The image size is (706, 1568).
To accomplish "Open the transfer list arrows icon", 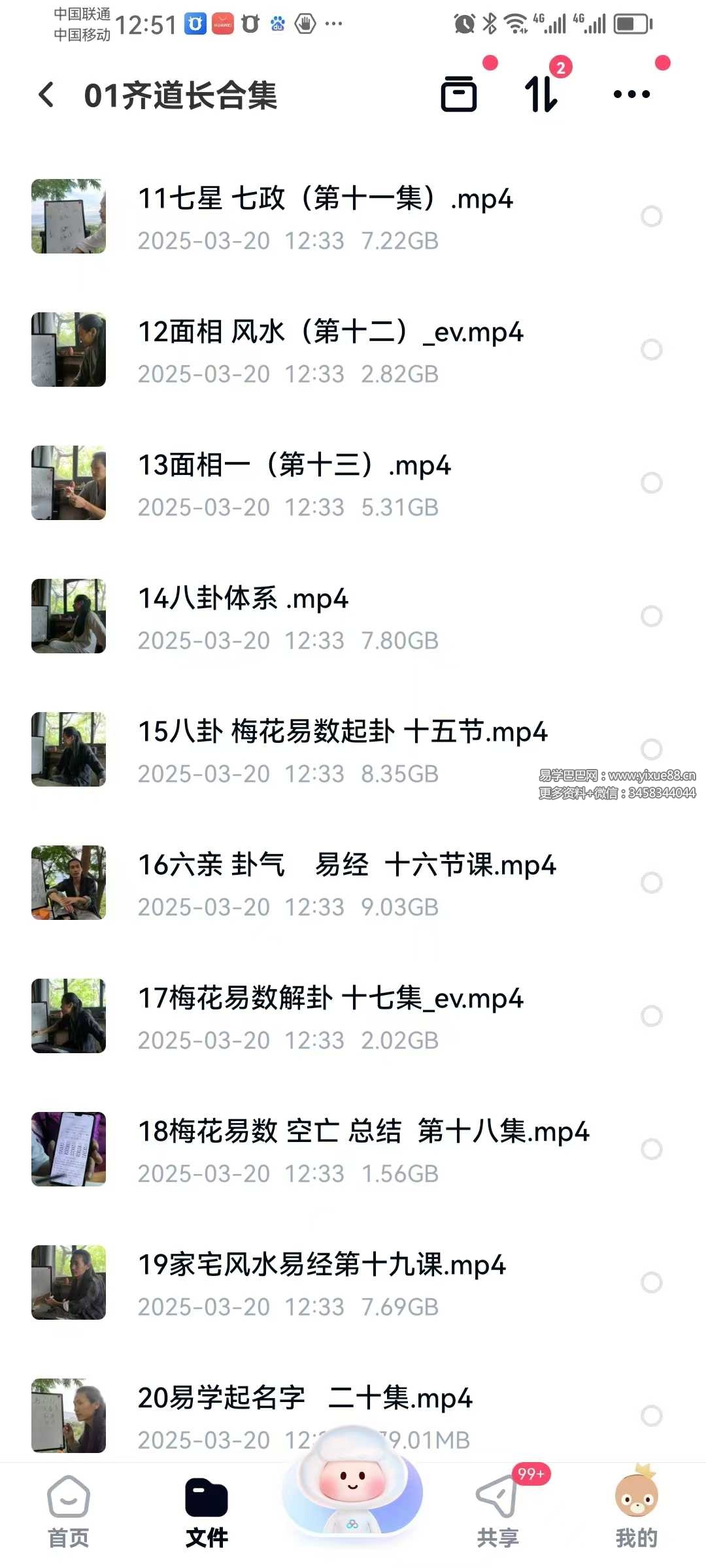I will point(541,95).
